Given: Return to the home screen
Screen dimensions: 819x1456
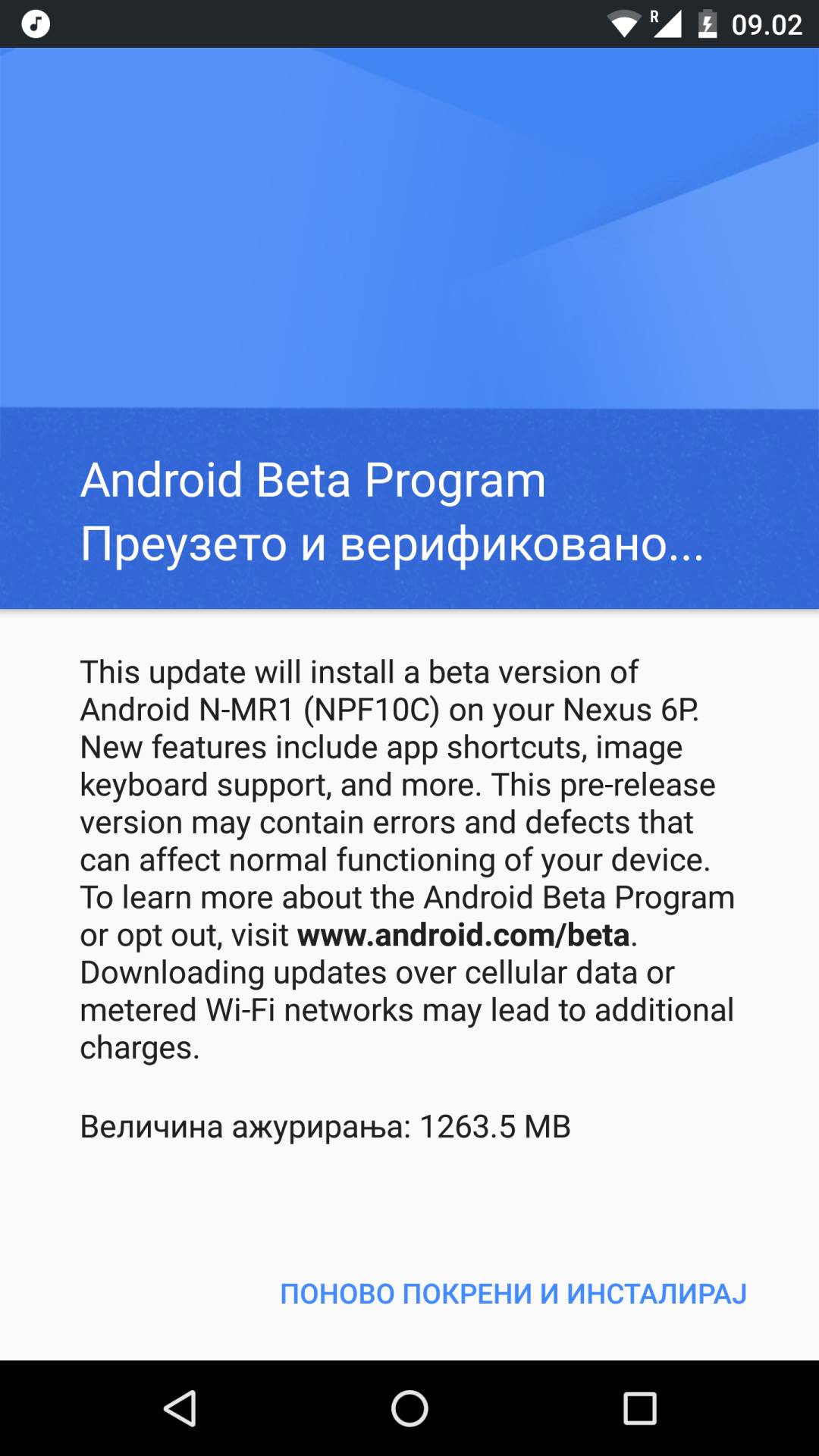Looking at the screenshot, I should coord(409,1409).
